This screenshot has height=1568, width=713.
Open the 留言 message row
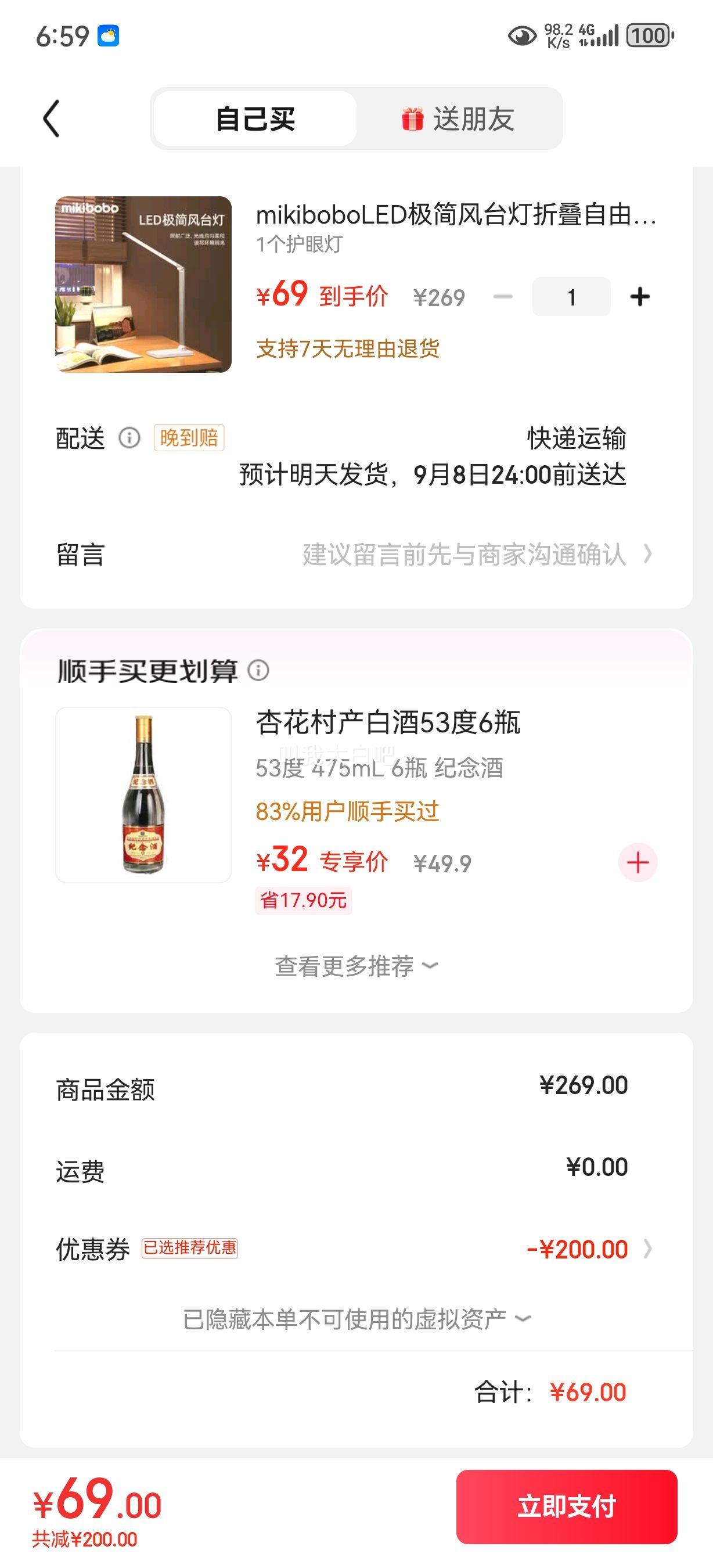(356, 555)
